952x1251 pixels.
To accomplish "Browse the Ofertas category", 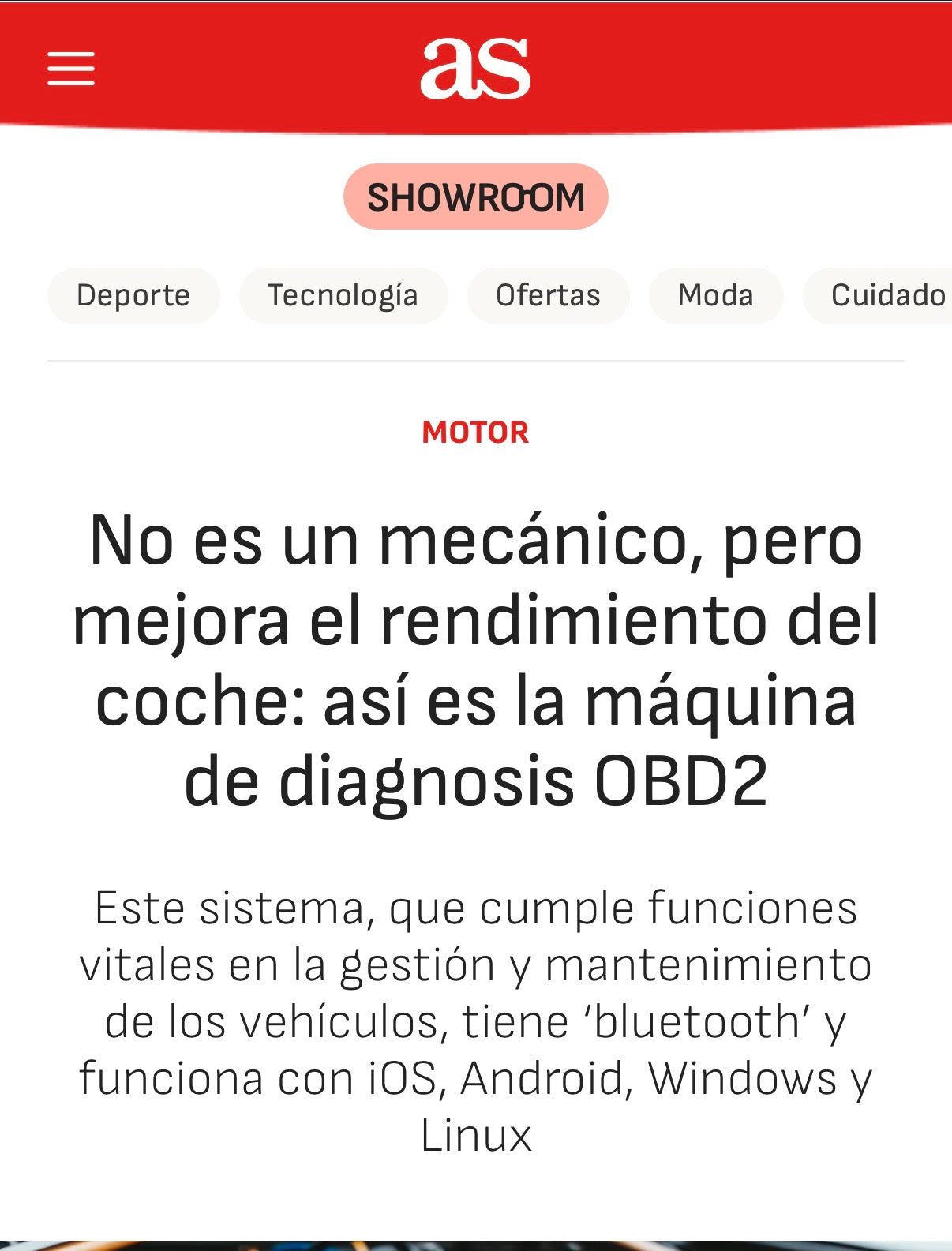I will 548,295.
